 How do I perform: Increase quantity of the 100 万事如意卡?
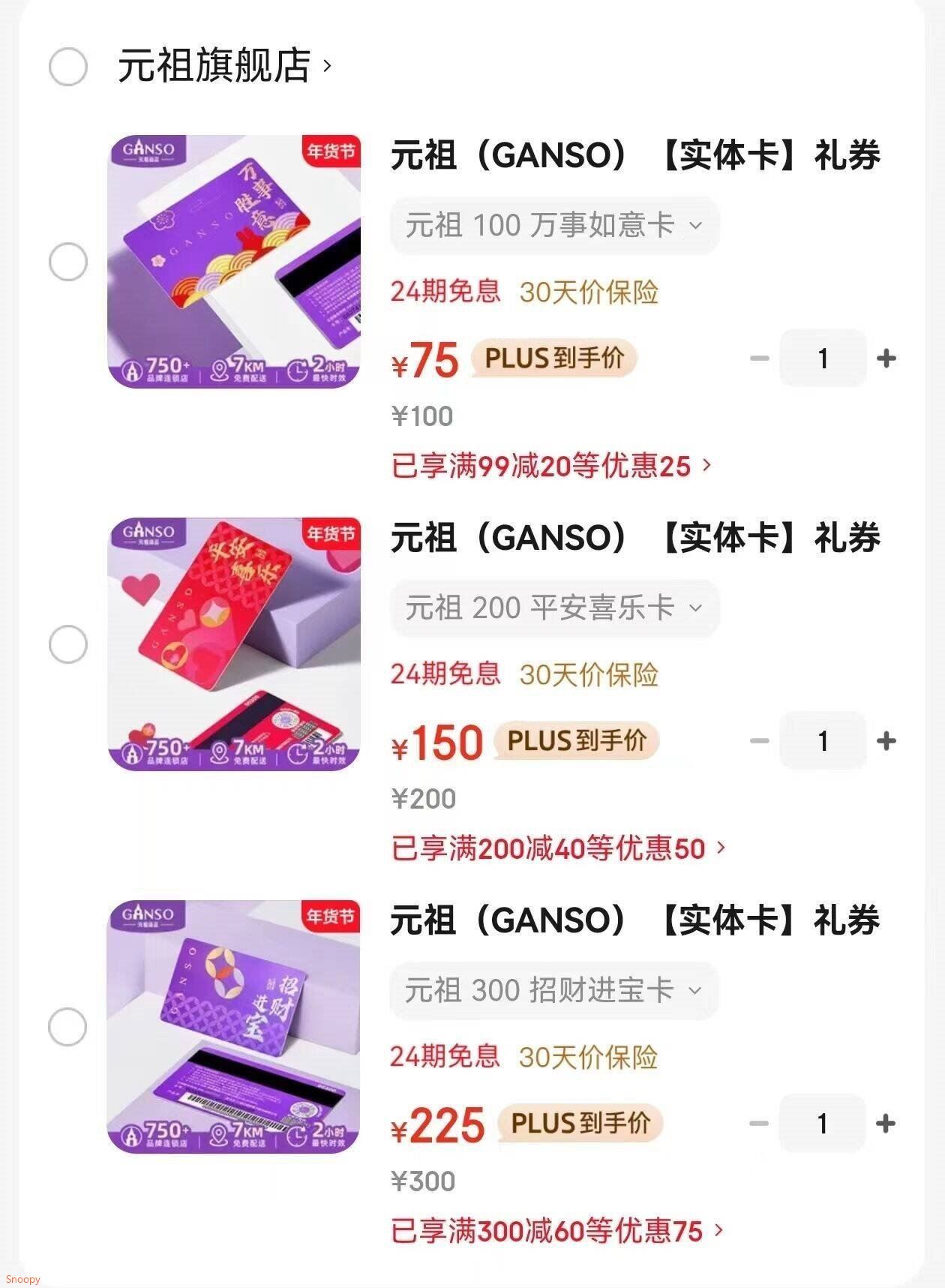click(x=886, y=359)
